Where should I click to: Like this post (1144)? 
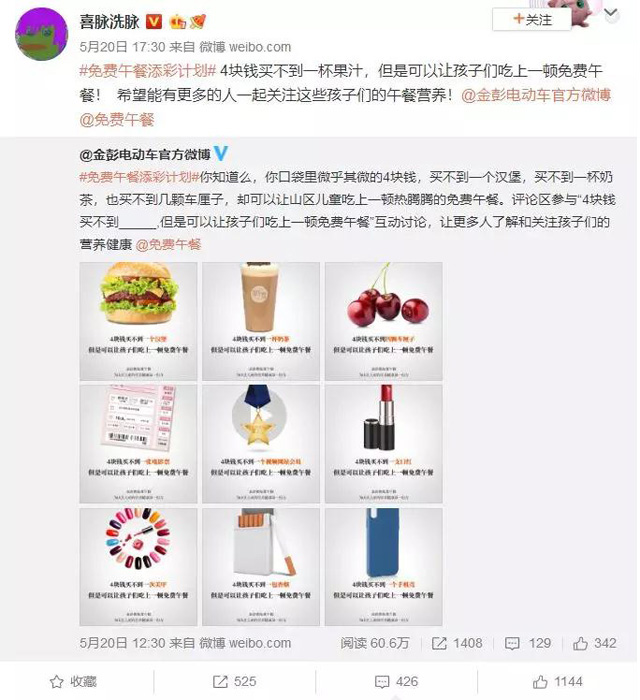pyautogui.click(x=556, y=681)
